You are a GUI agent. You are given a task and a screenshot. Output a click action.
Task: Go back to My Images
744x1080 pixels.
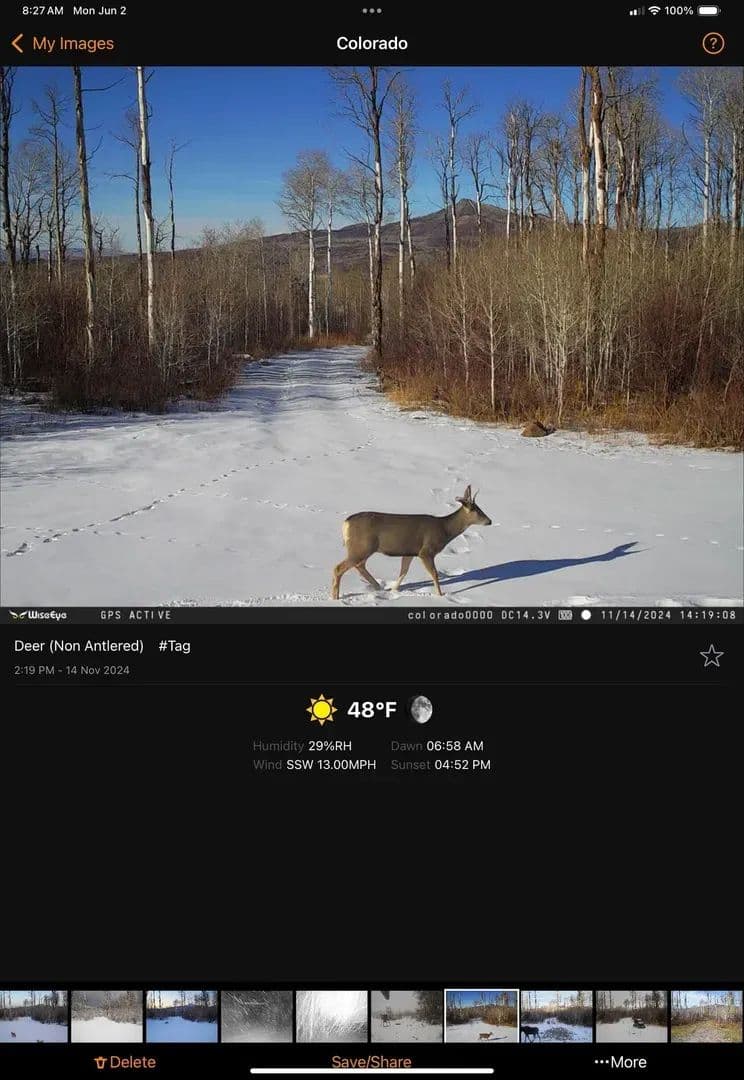[62, 44]
